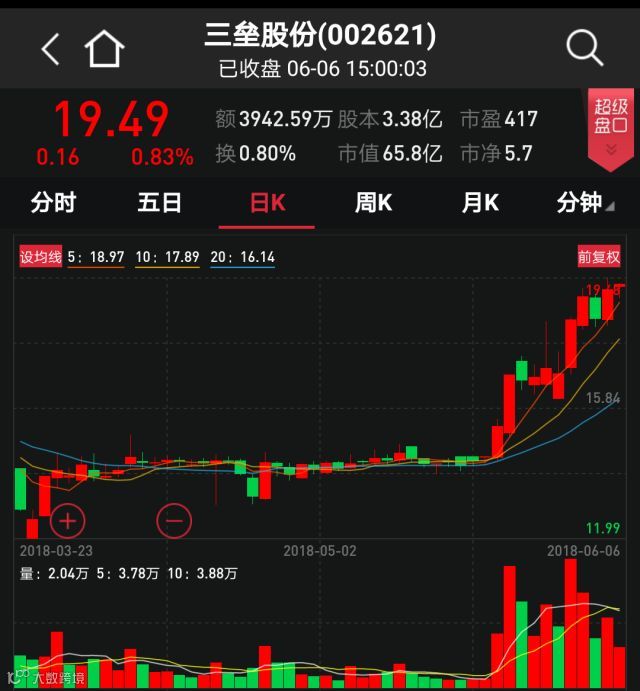Open the 分钟 dropdown
This screenshot has height=691, width=640.
(x=585, y=203)
